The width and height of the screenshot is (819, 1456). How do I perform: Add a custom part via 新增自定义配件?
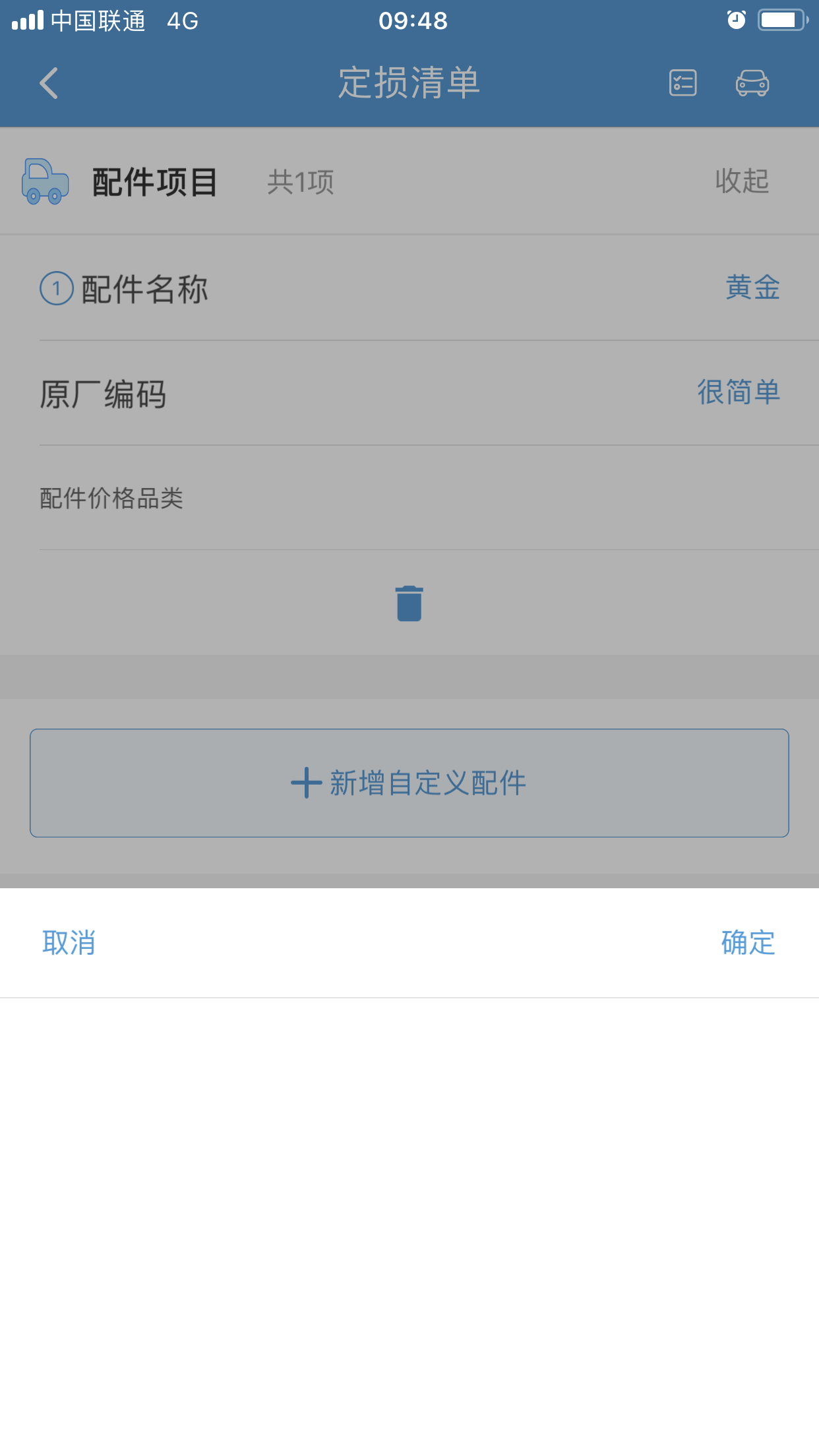tap(409, 783)
